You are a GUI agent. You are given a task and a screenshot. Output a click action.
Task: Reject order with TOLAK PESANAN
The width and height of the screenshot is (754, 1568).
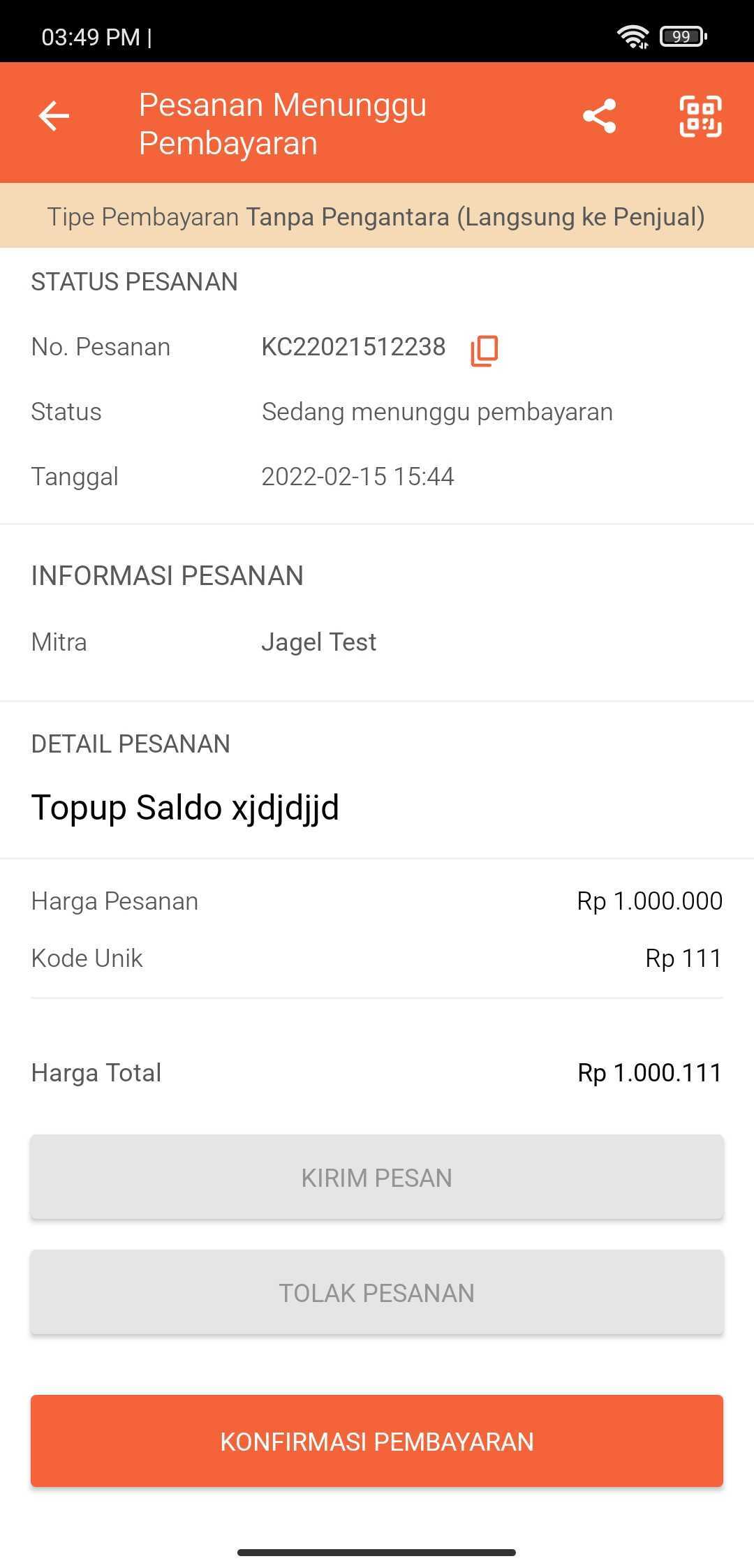point(377,1292)
